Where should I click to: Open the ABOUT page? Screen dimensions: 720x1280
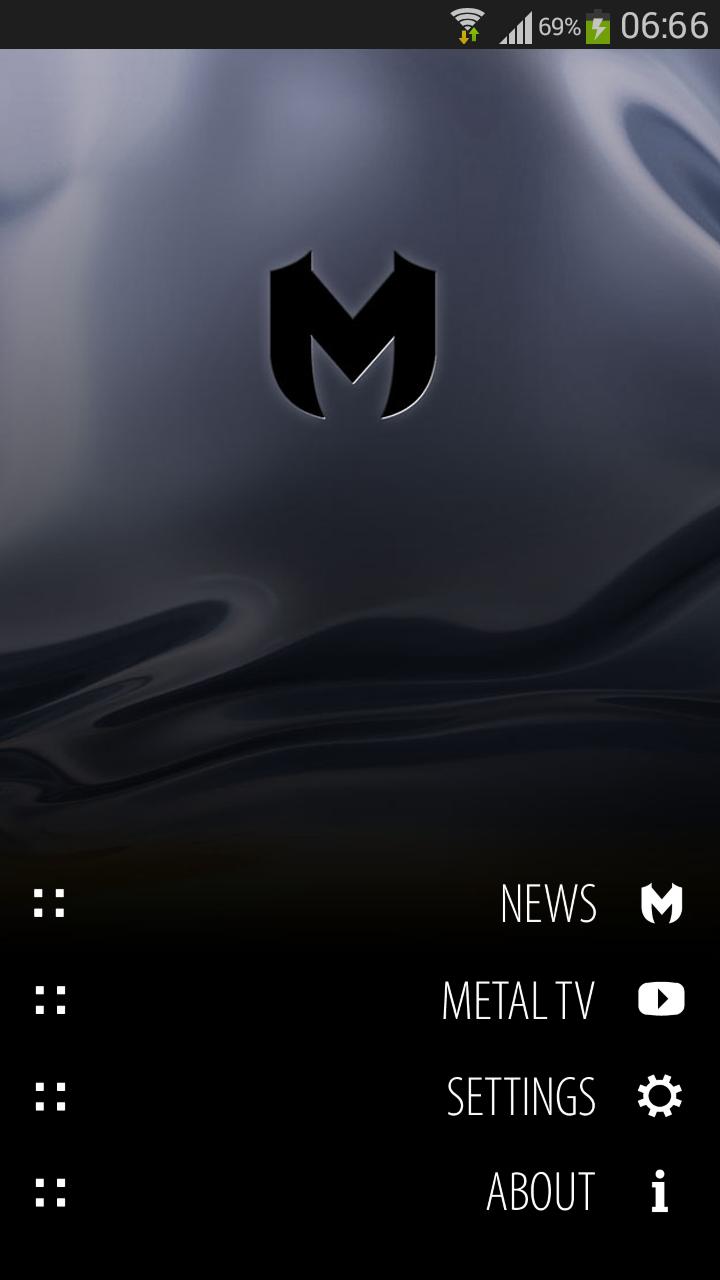540,1192
